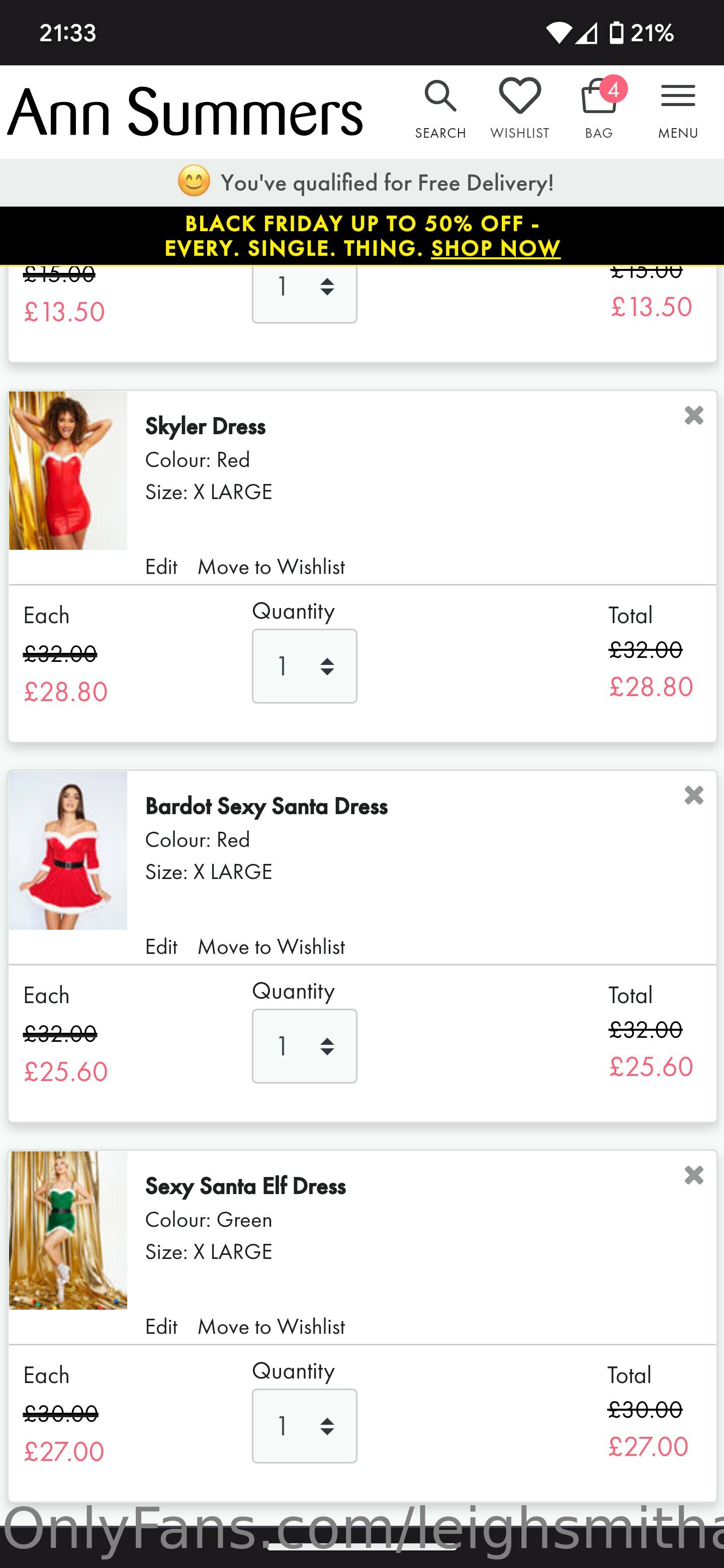Remove Bardot Sexy Santa Dress from bag

[693, 795]
